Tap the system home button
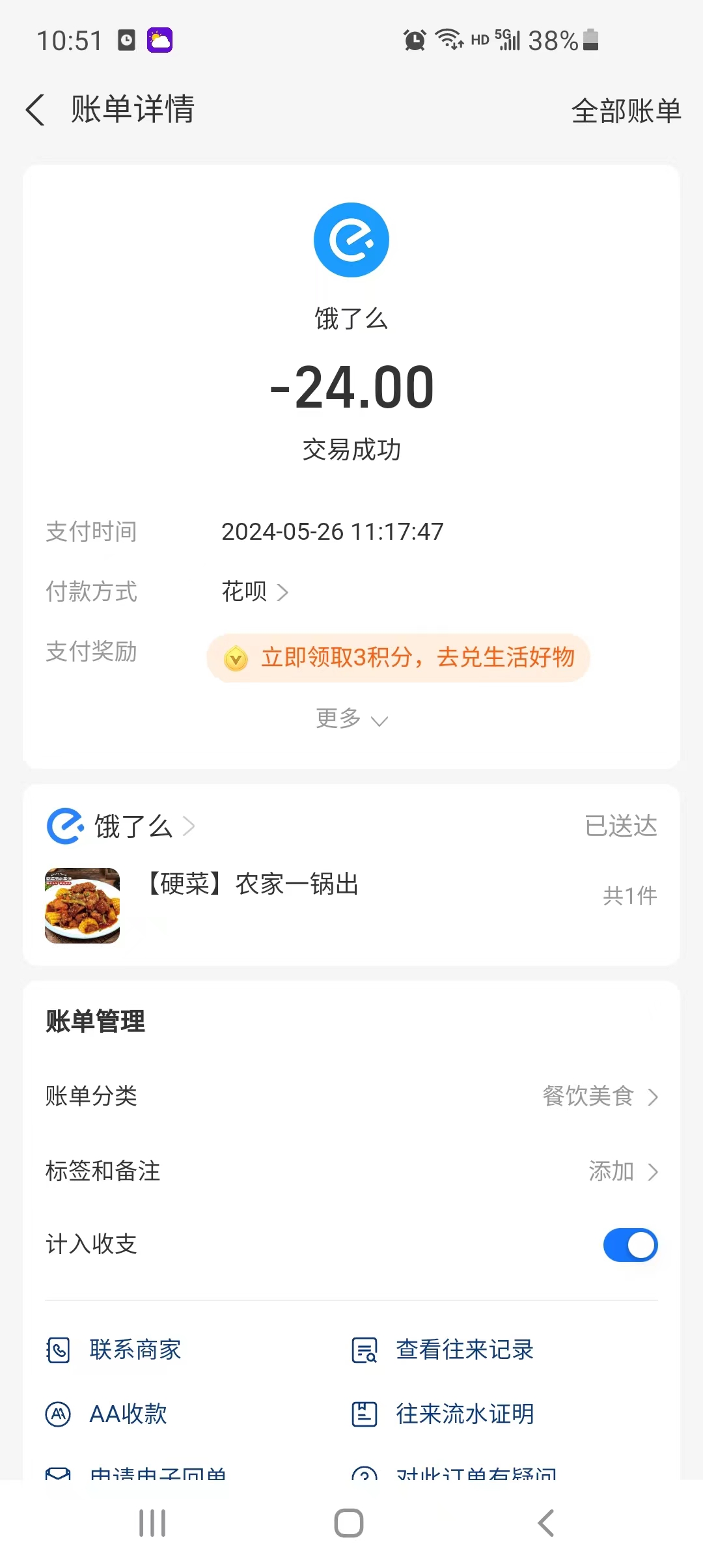Viewport: 703px width, 1568px height. [x=349, y=1523]
